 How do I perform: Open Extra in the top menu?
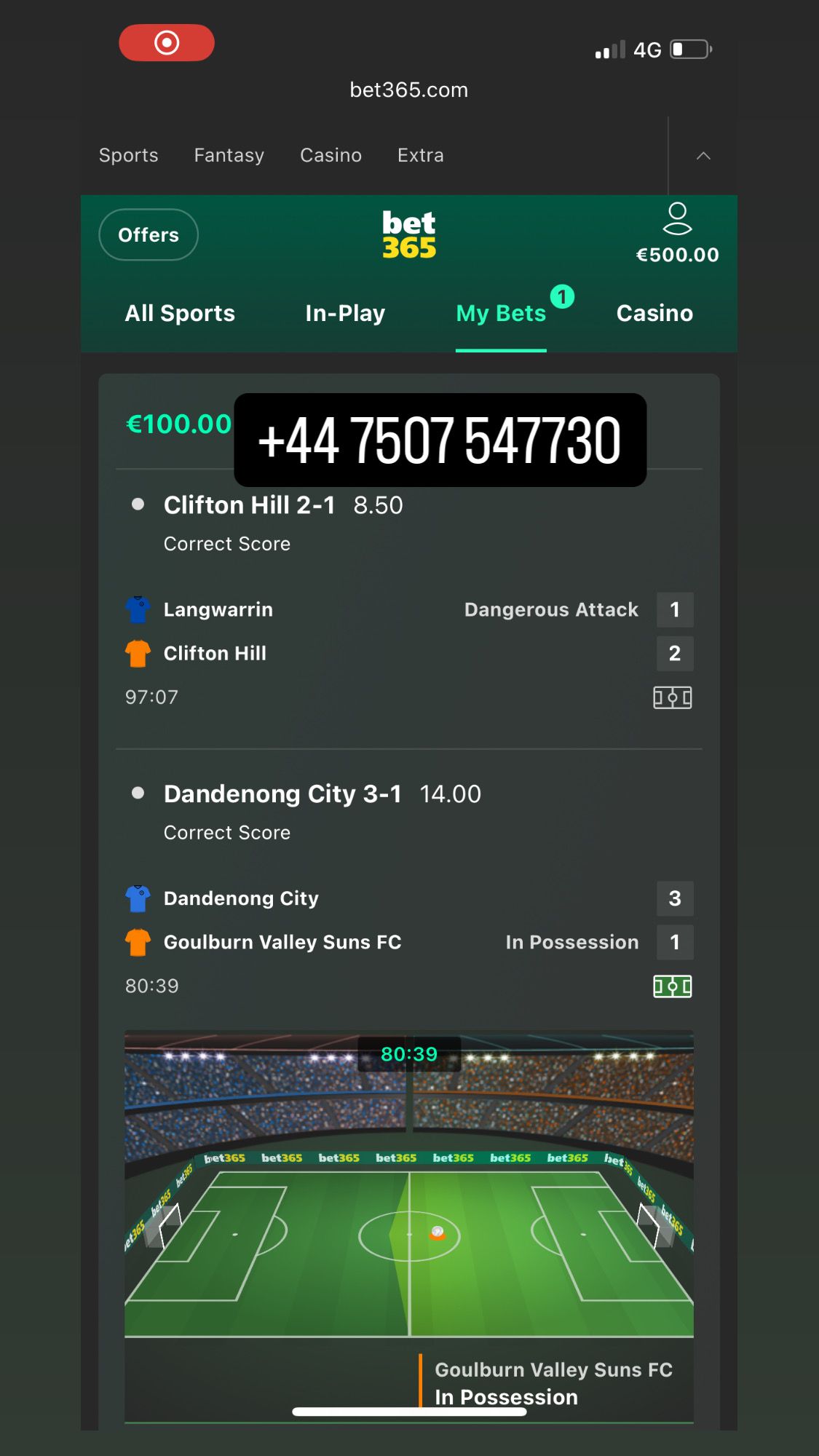point(421,155)
